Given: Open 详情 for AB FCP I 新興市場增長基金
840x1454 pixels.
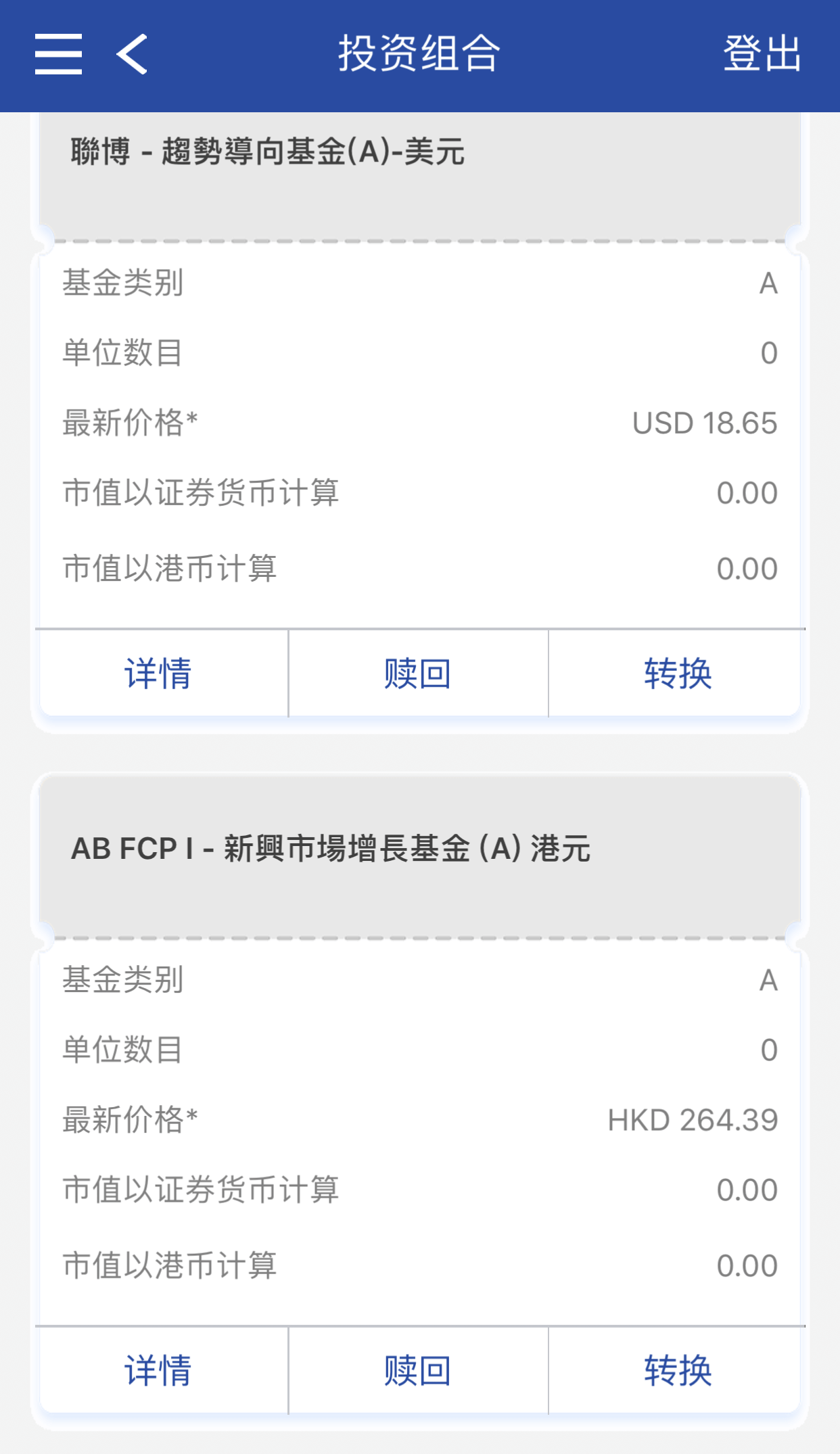Looking at the screenshot, I should (x=159, y=1371).
